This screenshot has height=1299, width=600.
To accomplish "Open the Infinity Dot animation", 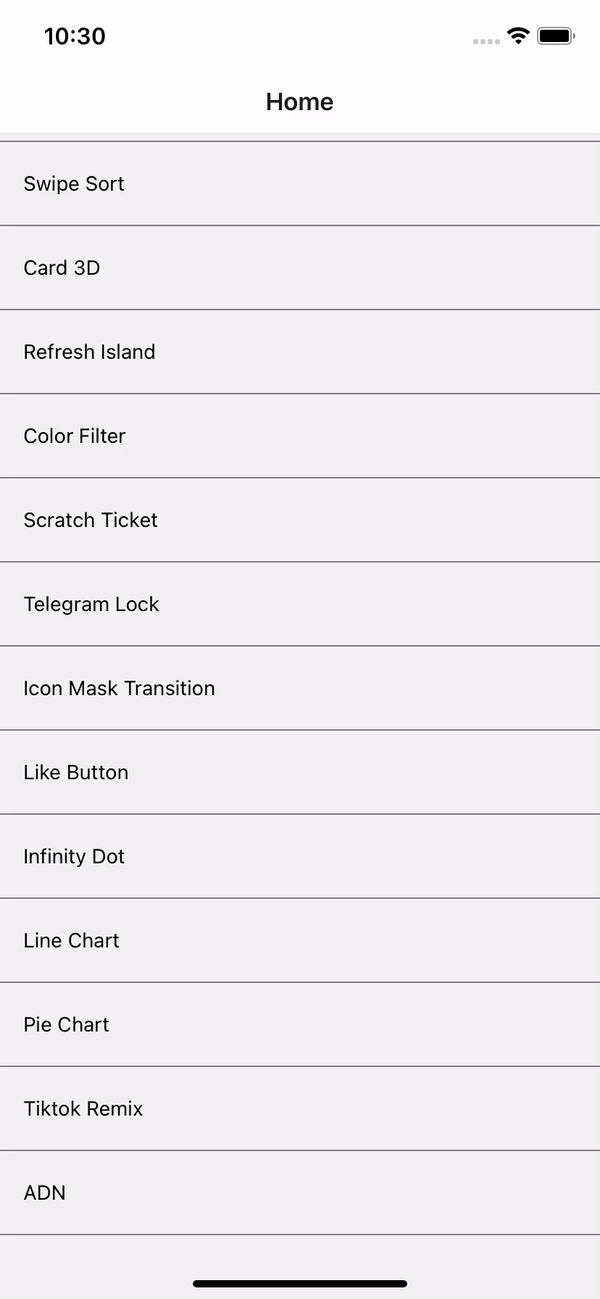I will pos(74,856).
